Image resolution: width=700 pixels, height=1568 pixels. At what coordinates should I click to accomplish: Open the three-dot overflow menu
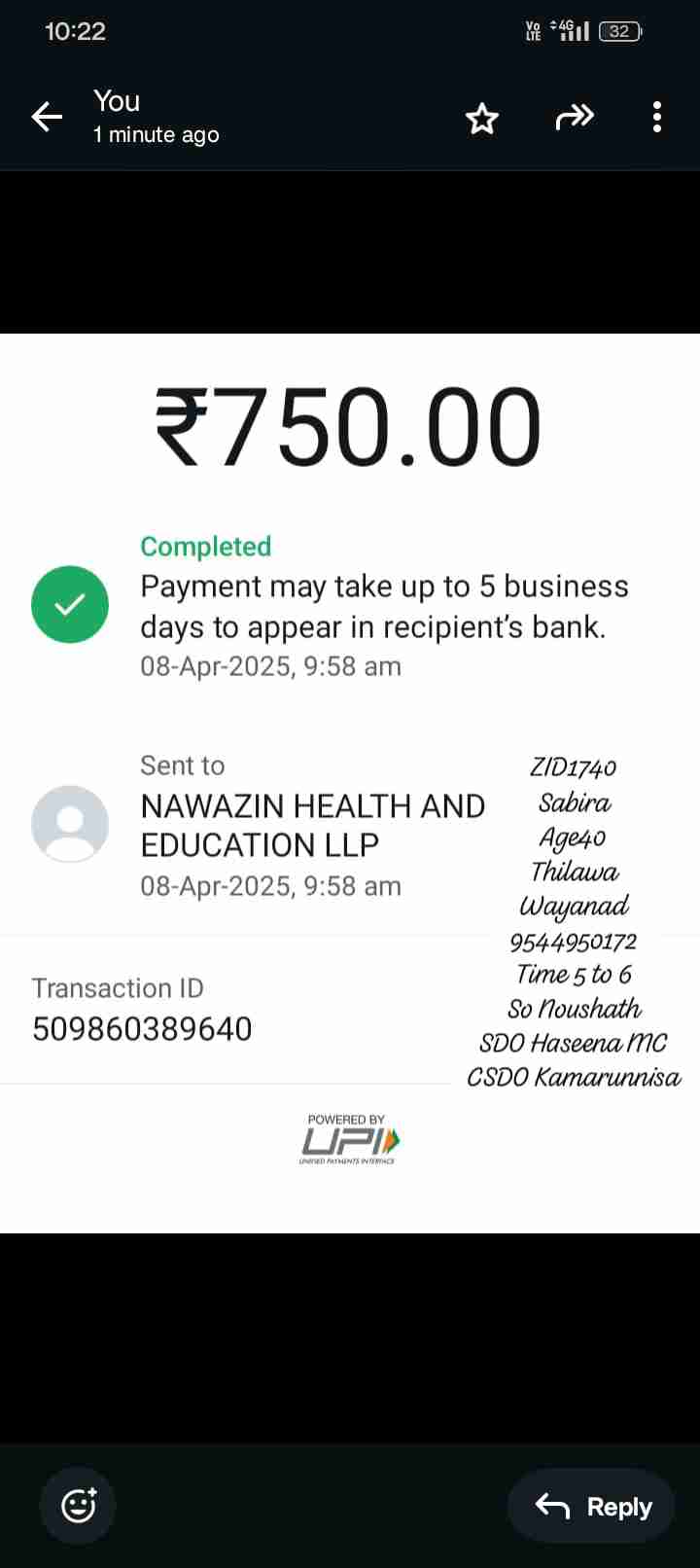657,118
